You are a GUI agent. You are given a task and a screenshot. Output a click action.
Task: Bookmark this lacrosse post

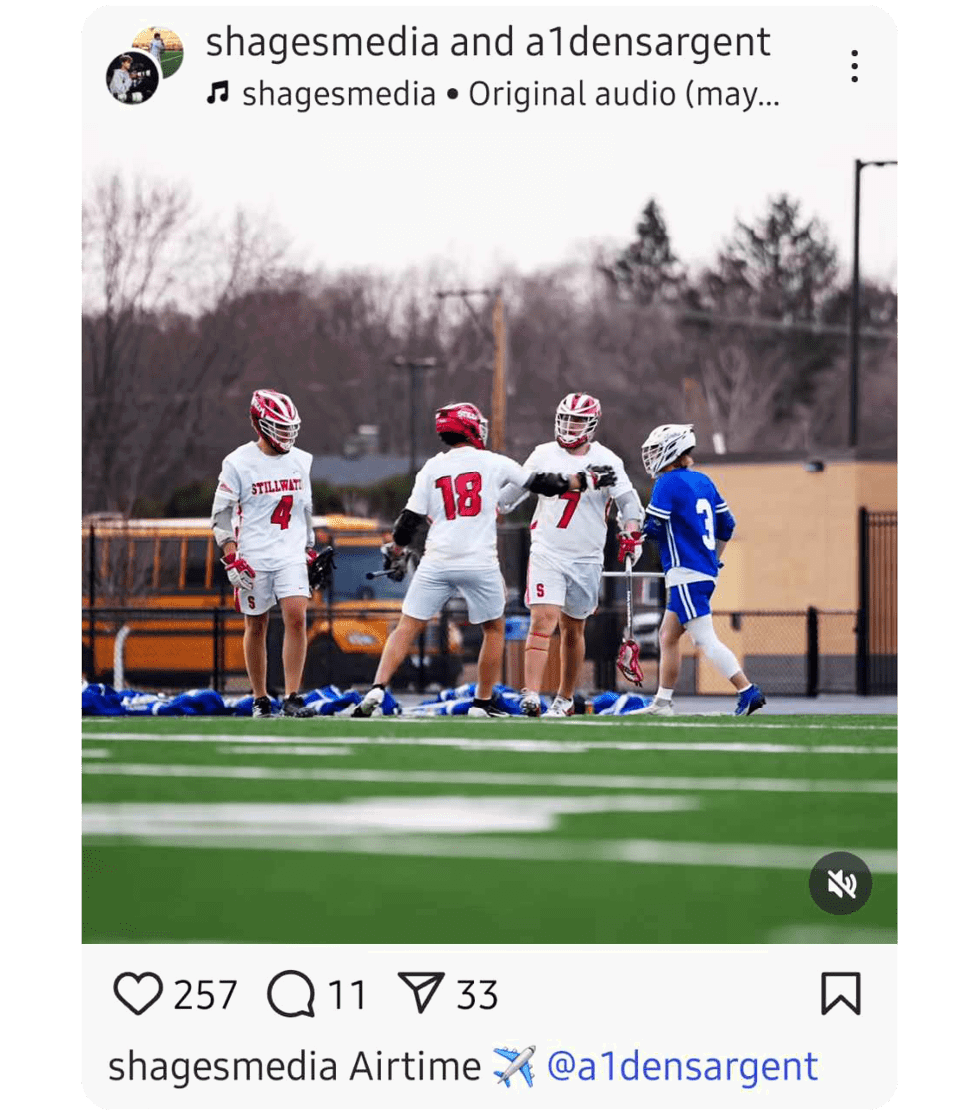pyautogui.click(x=840, y=994)
